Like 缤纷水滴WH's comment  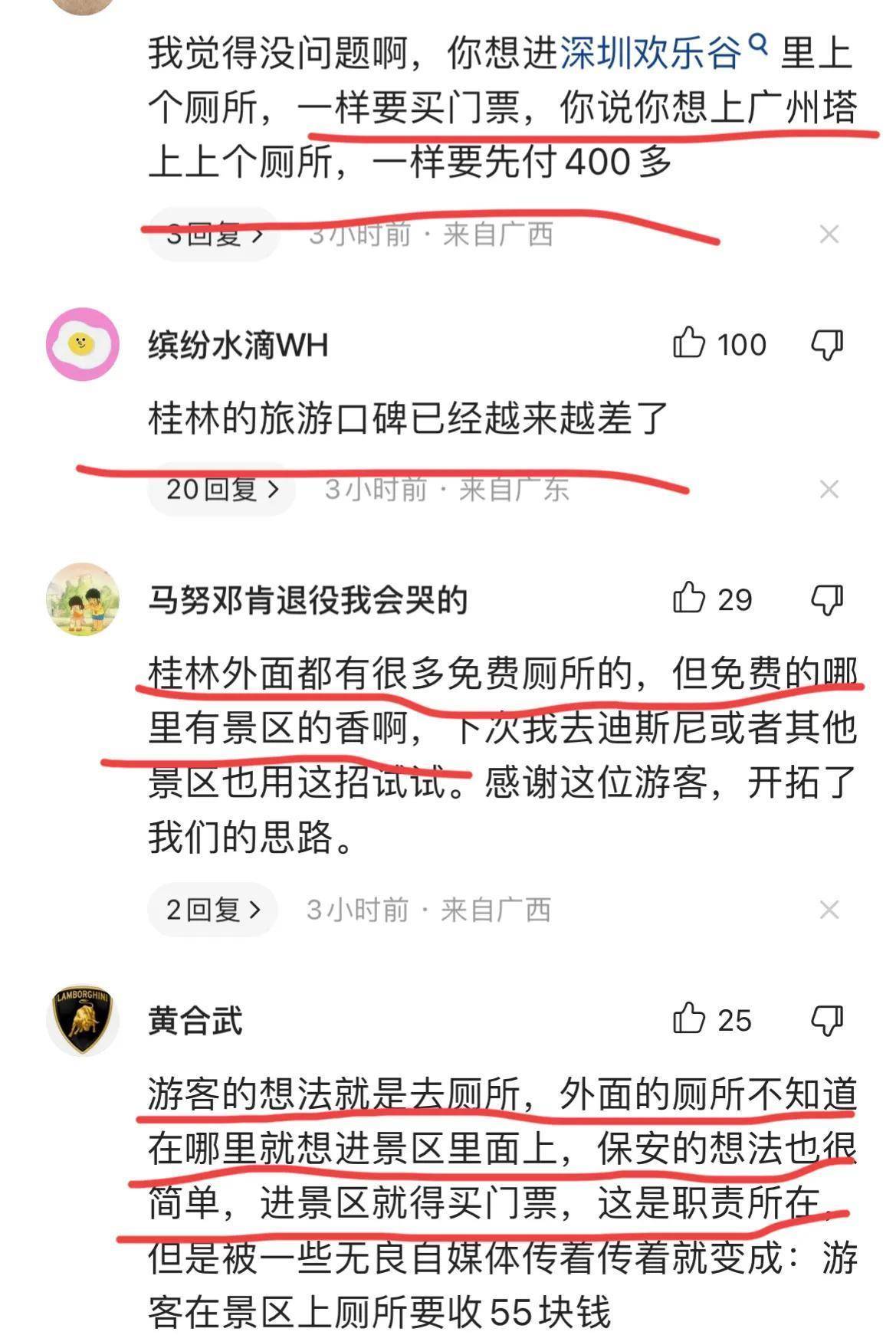pyautogui.click(x=689, y=344)
